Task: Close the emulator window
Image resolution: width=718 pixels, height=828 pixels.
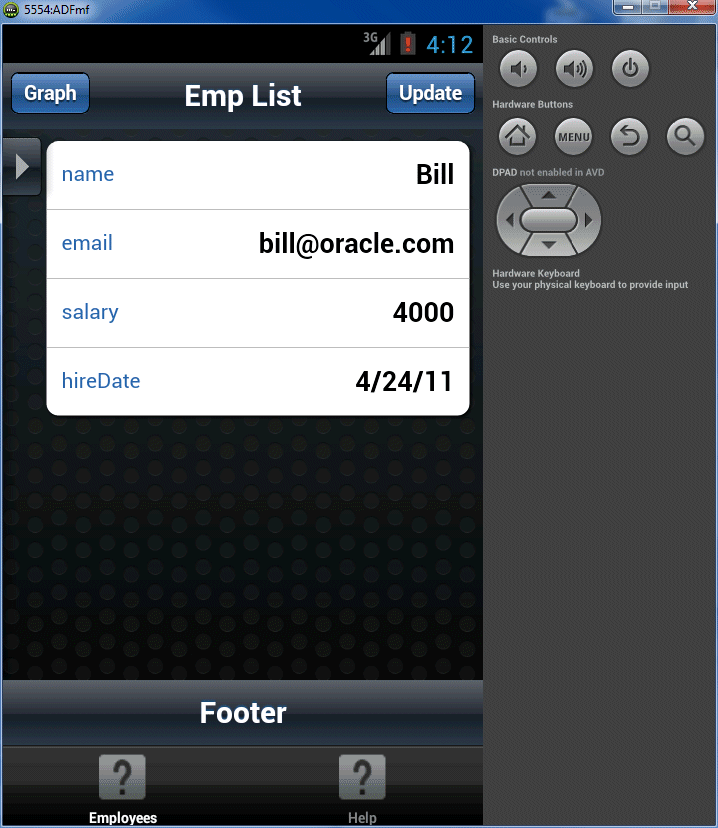Action: coord(692,8)
